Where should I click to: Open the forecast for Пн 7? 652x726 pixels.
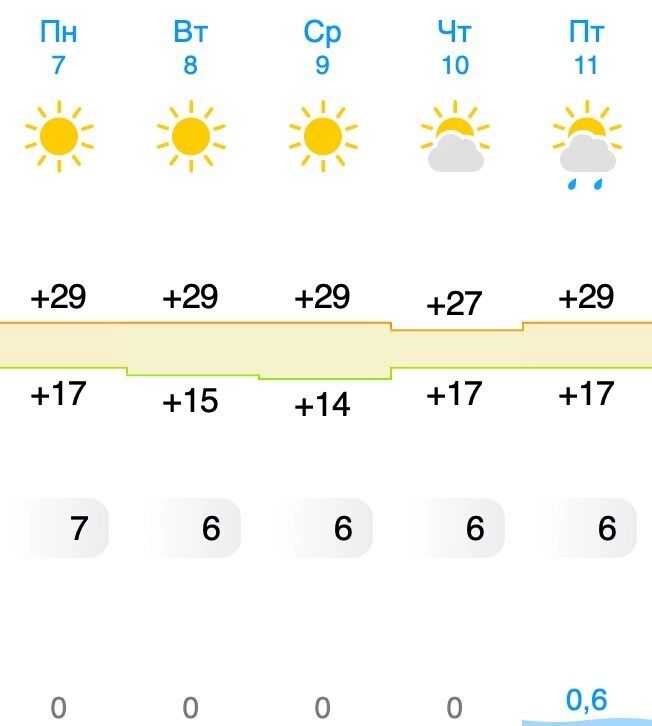[x=59, y=47]
